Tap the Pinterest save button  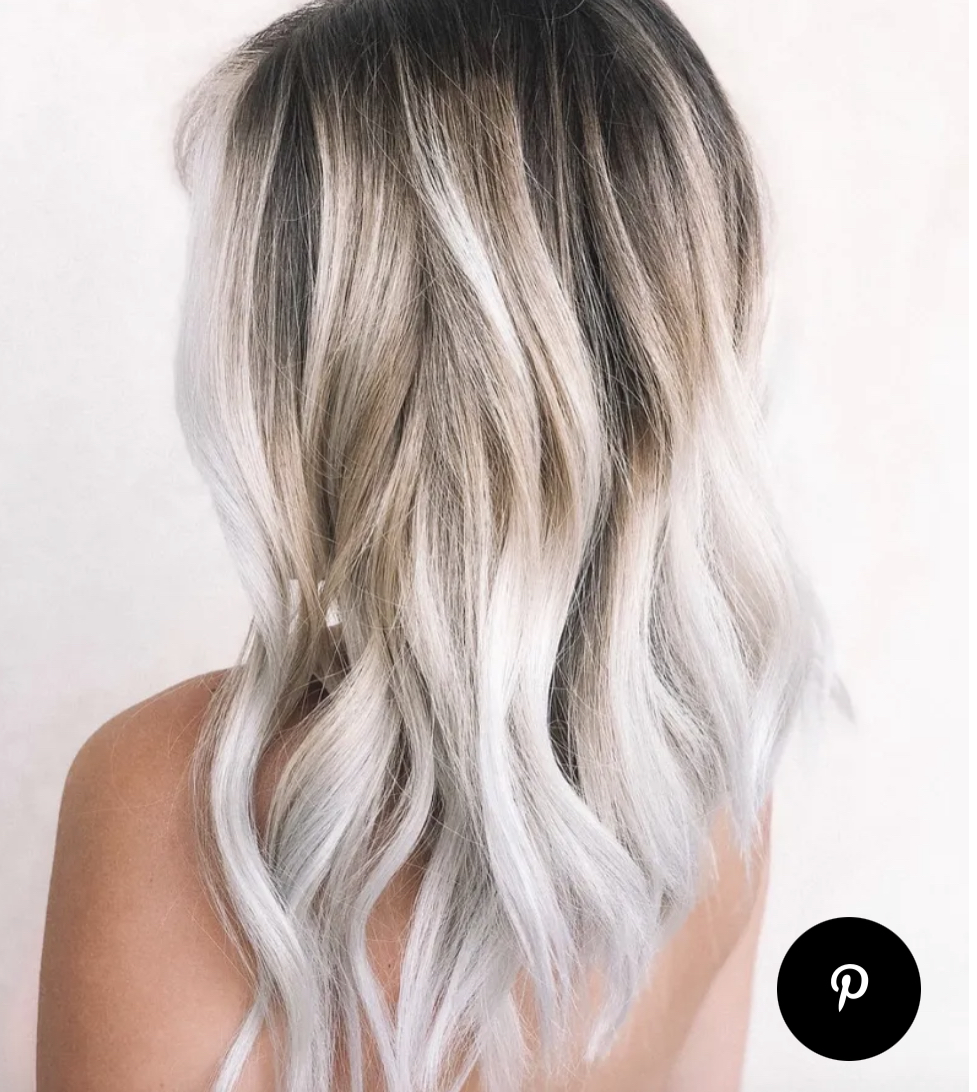[x=848, y=988]
